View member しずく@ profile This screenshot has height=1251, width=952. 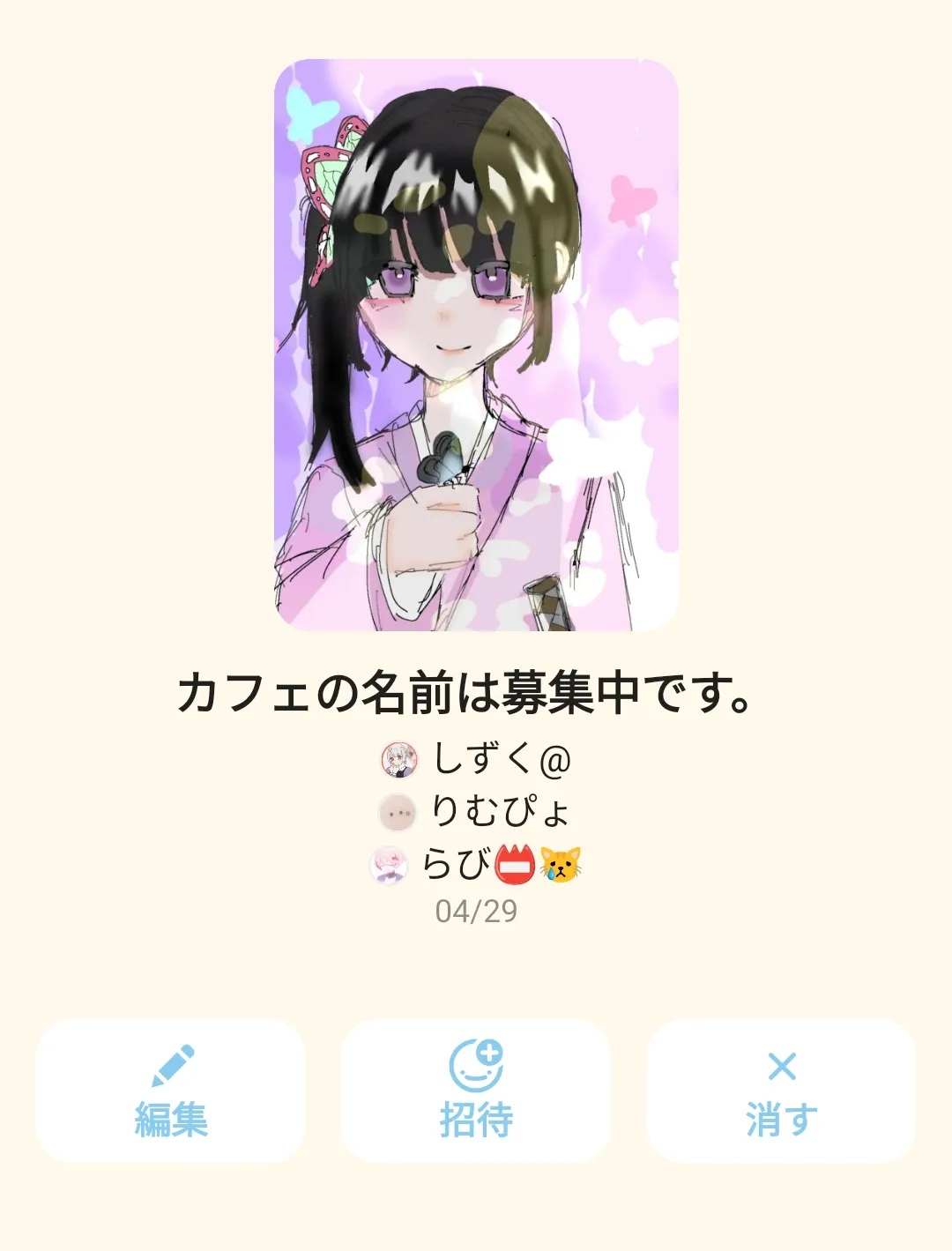click(476, 759)
